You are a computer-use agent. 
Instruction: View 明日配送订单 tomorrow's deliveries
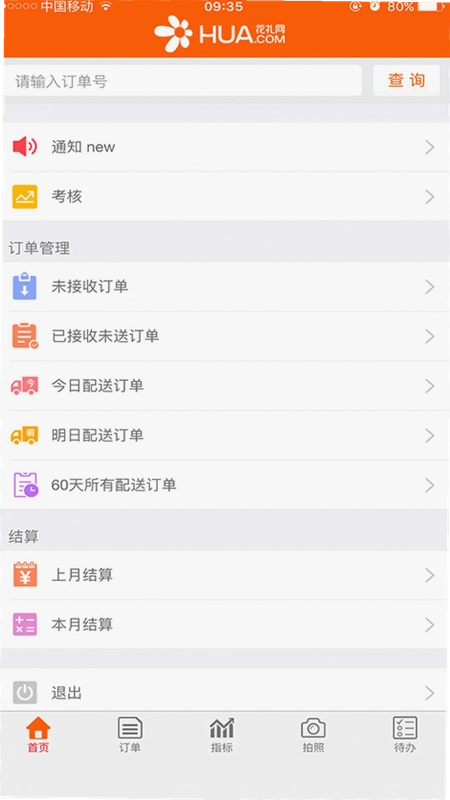click(225, 435)
